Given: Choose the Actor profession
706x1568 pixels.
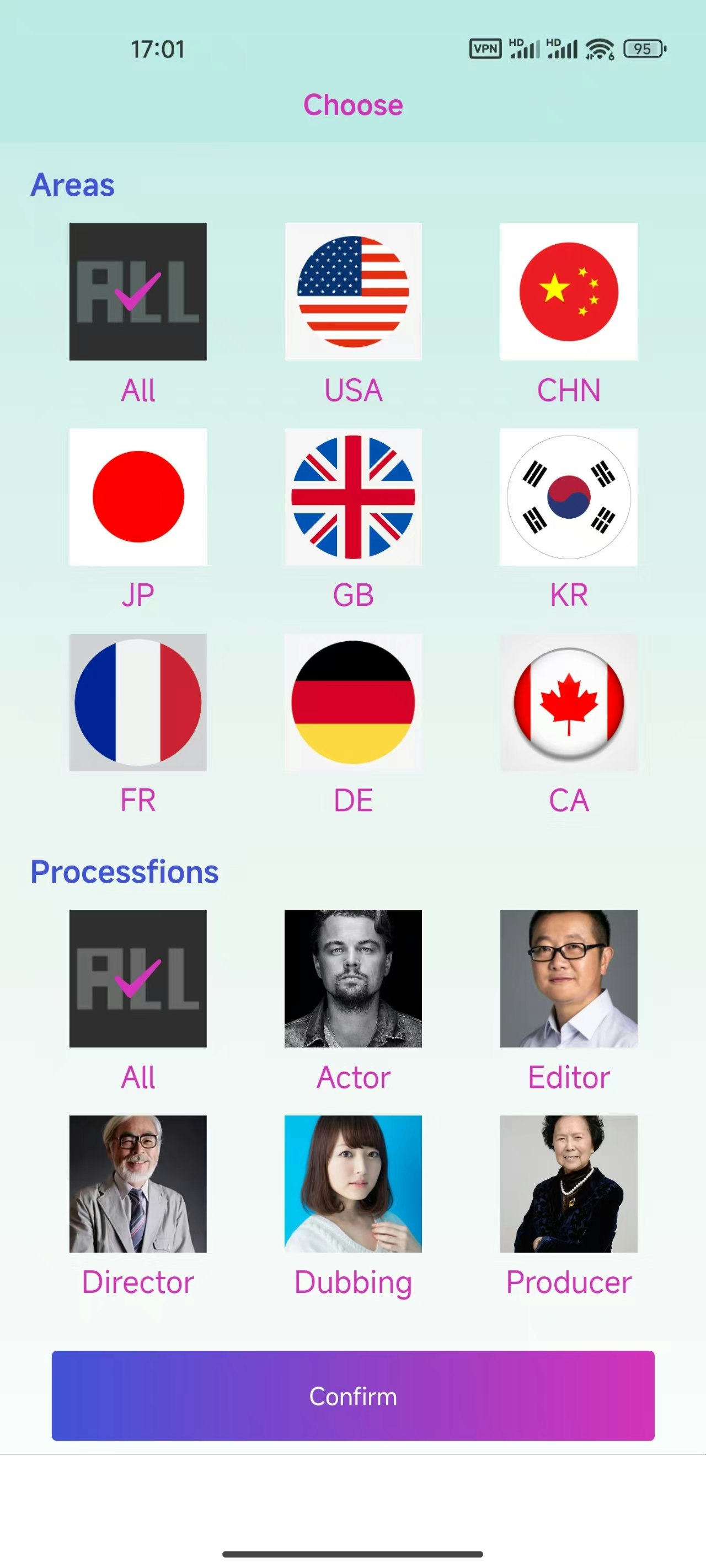Looking at the screenshot, I should click(x=352, y=978).
